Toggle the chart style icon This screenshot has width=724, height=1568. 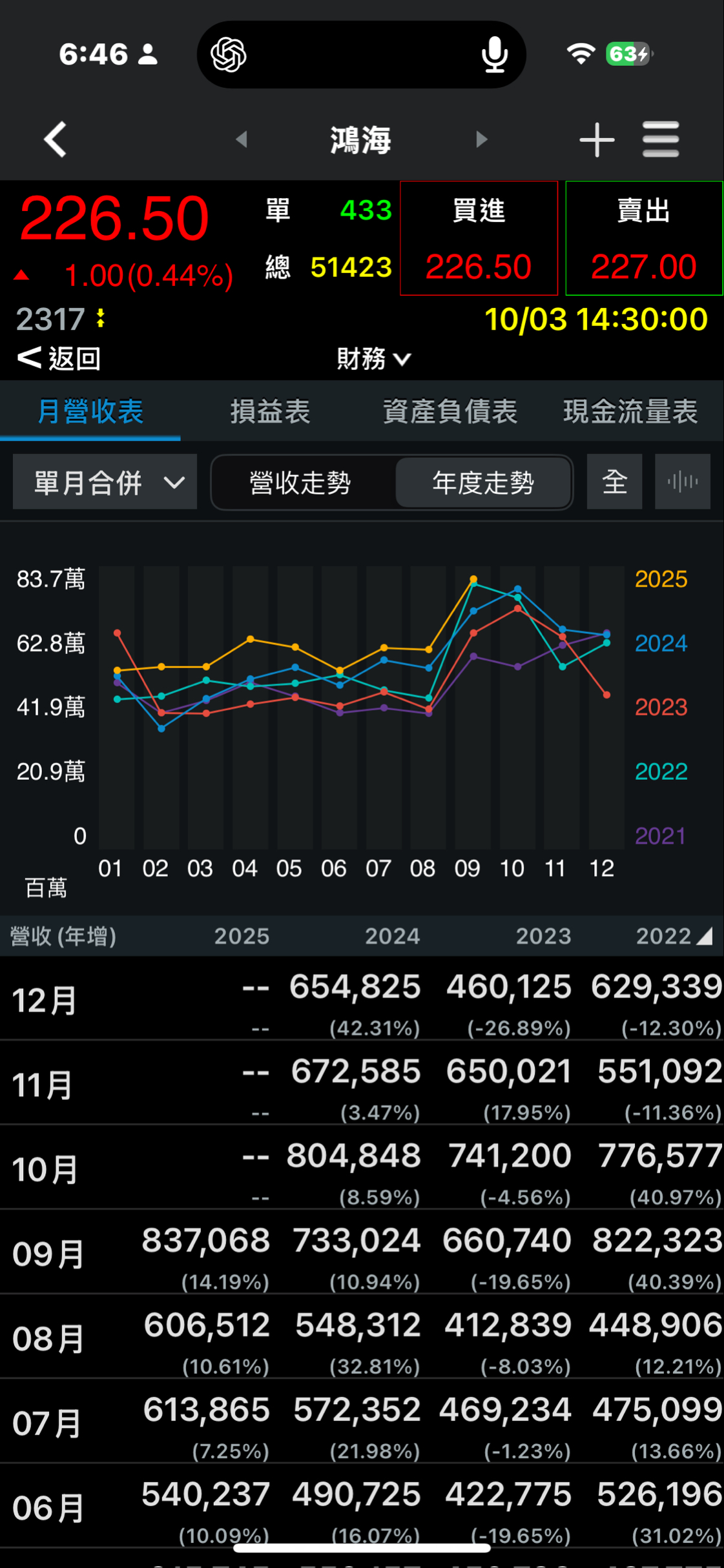[682, 482]
